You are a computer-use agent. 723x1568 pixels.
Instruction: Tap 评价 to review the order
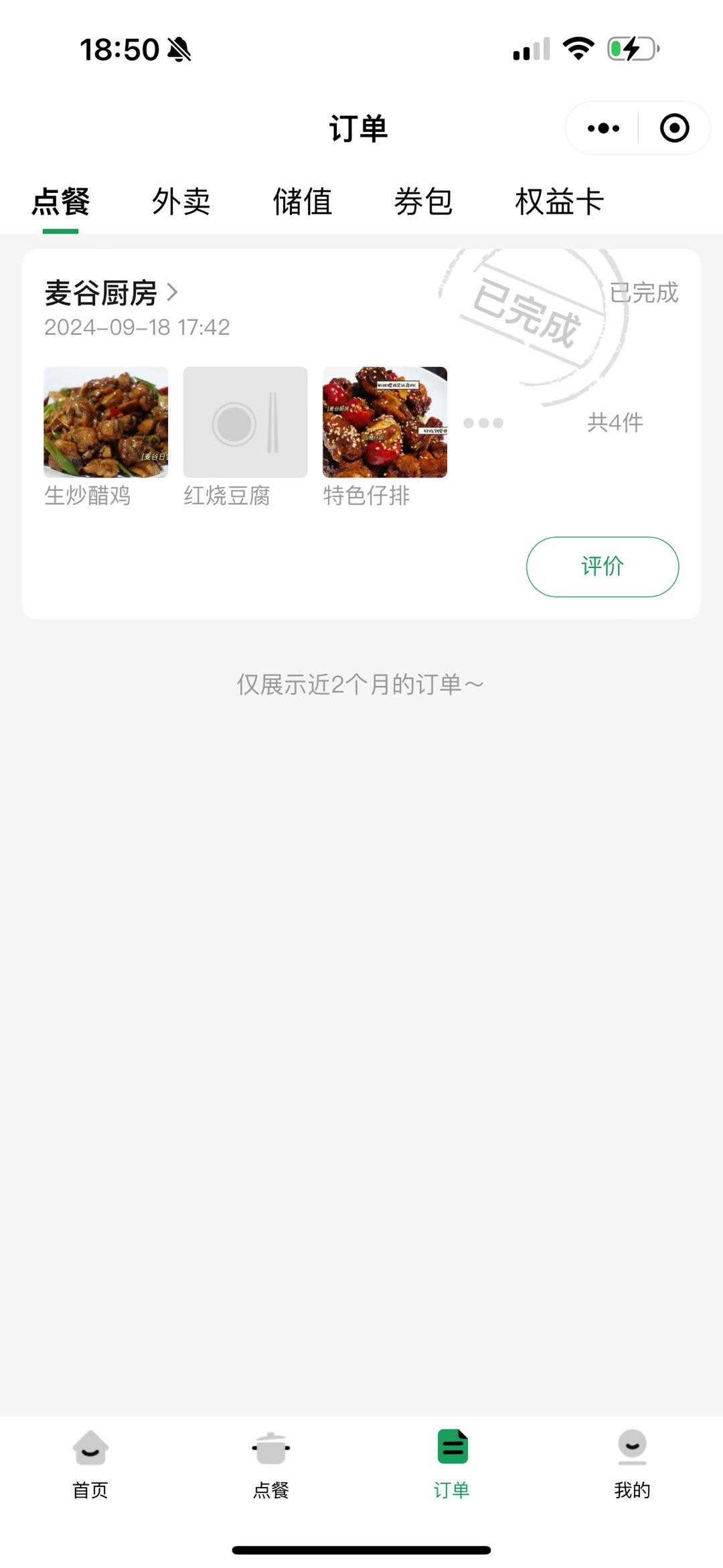click(602, 567)
